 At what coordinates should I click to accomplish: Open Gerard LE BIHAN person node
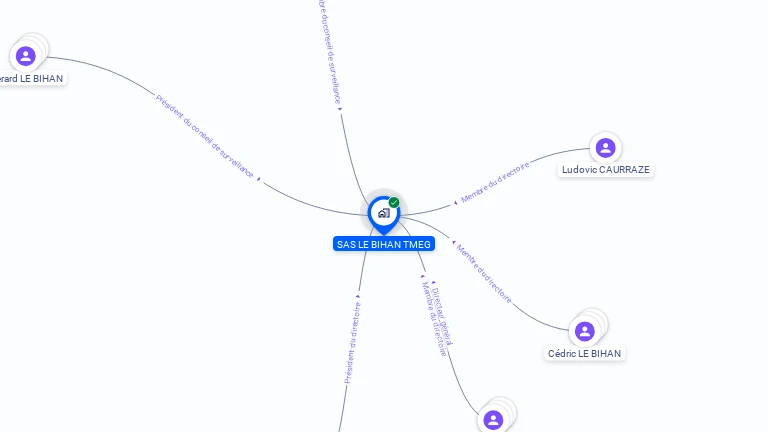click(x=26, y=56)
